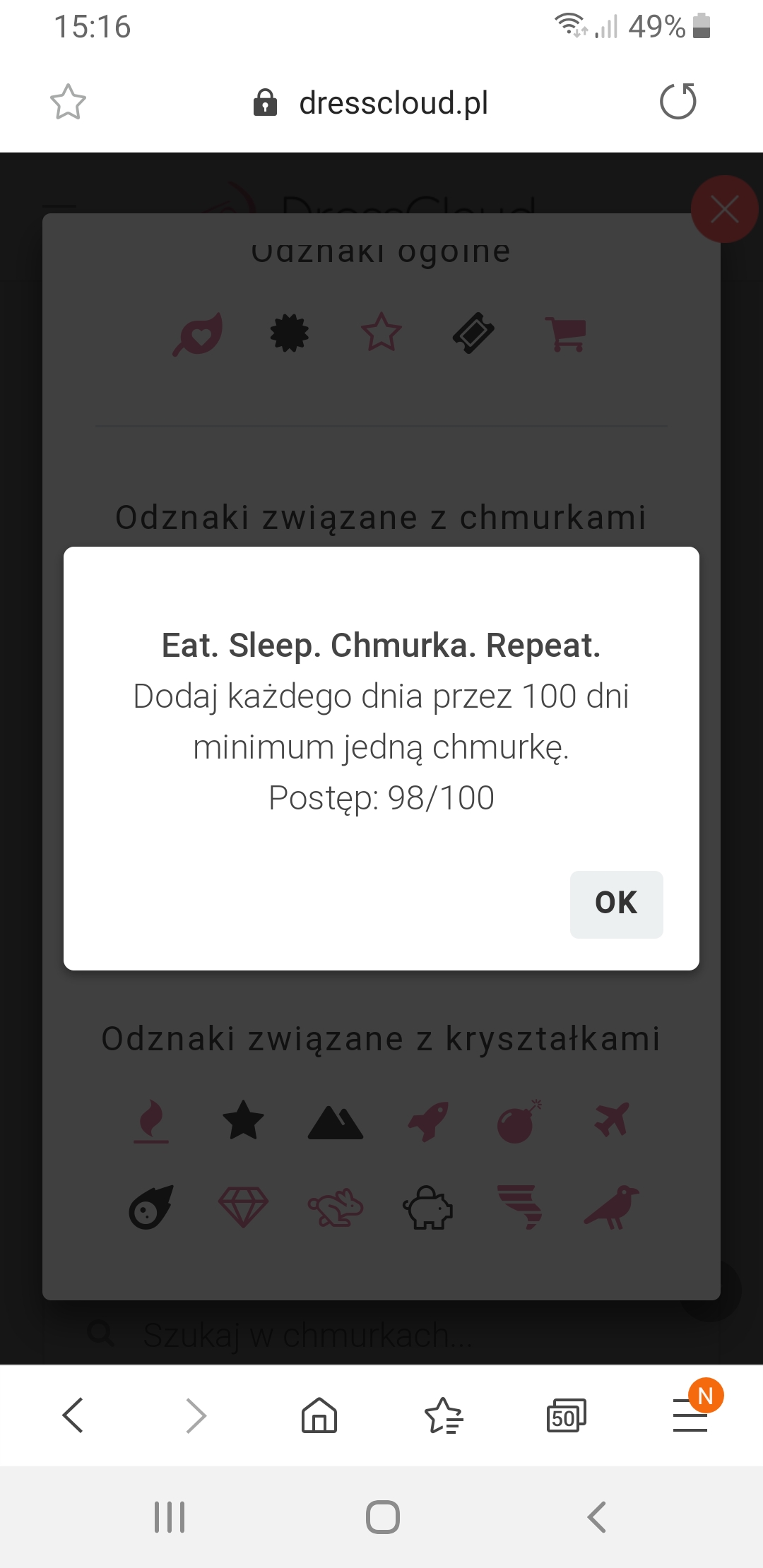
Task: Tap the heart-leaf badge icon
Action: 197,334
